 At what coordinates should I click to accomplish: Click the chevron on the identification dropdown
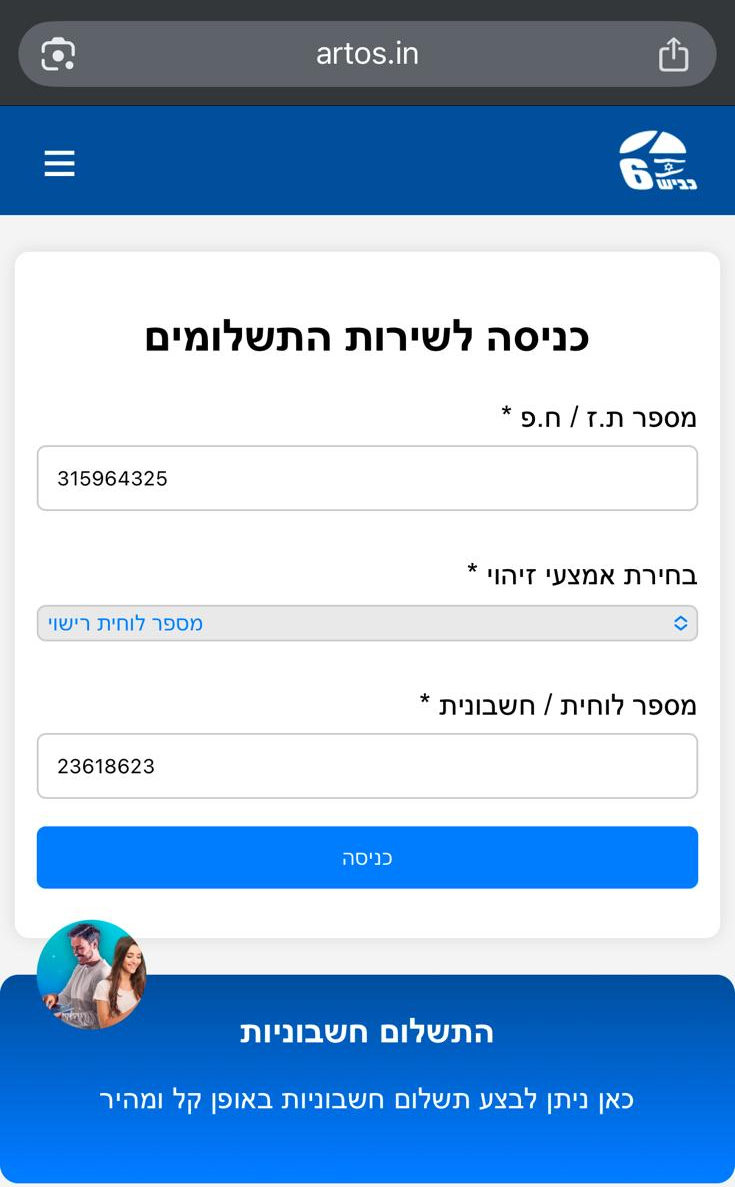(681, 622)
